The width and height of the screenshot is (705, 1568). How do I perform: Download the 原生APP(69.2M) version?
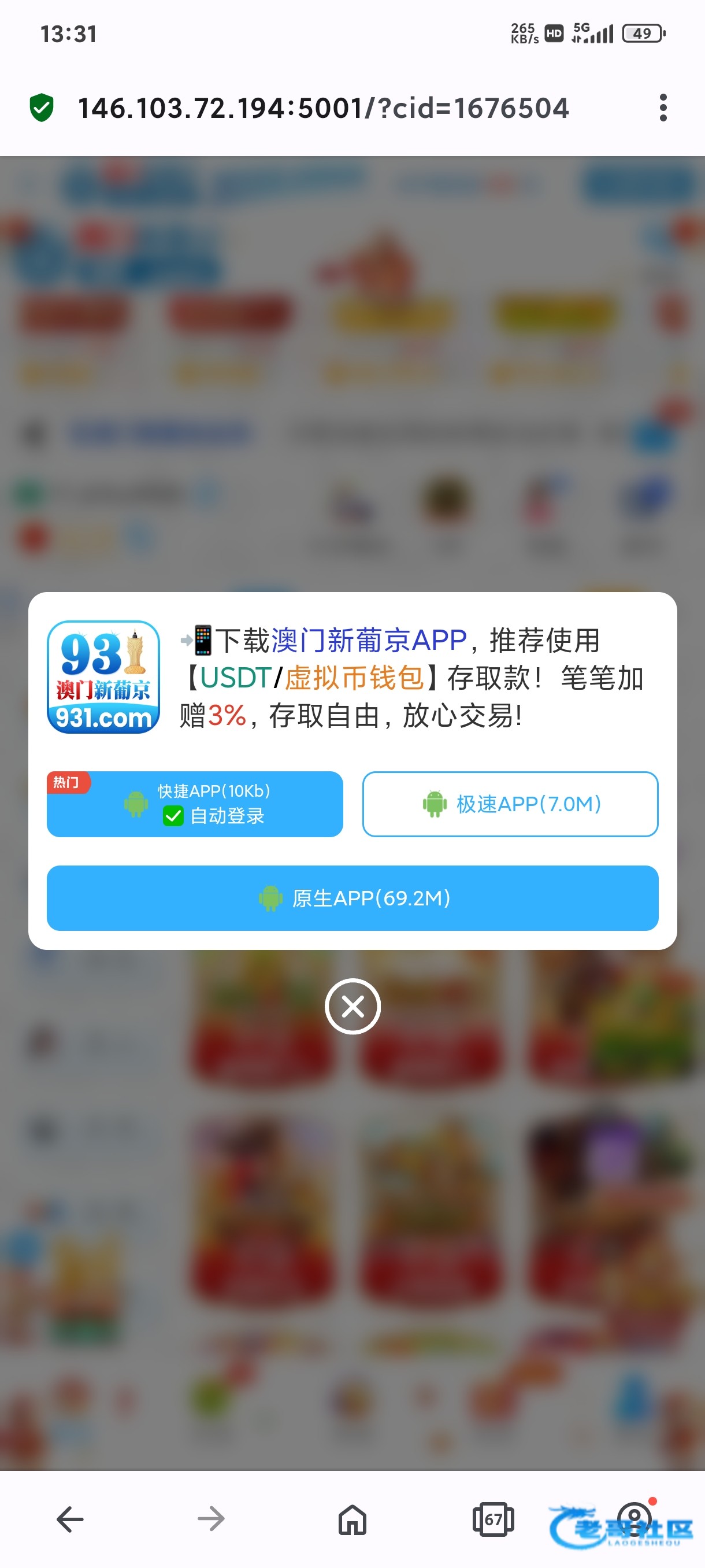tap(352, 898)
